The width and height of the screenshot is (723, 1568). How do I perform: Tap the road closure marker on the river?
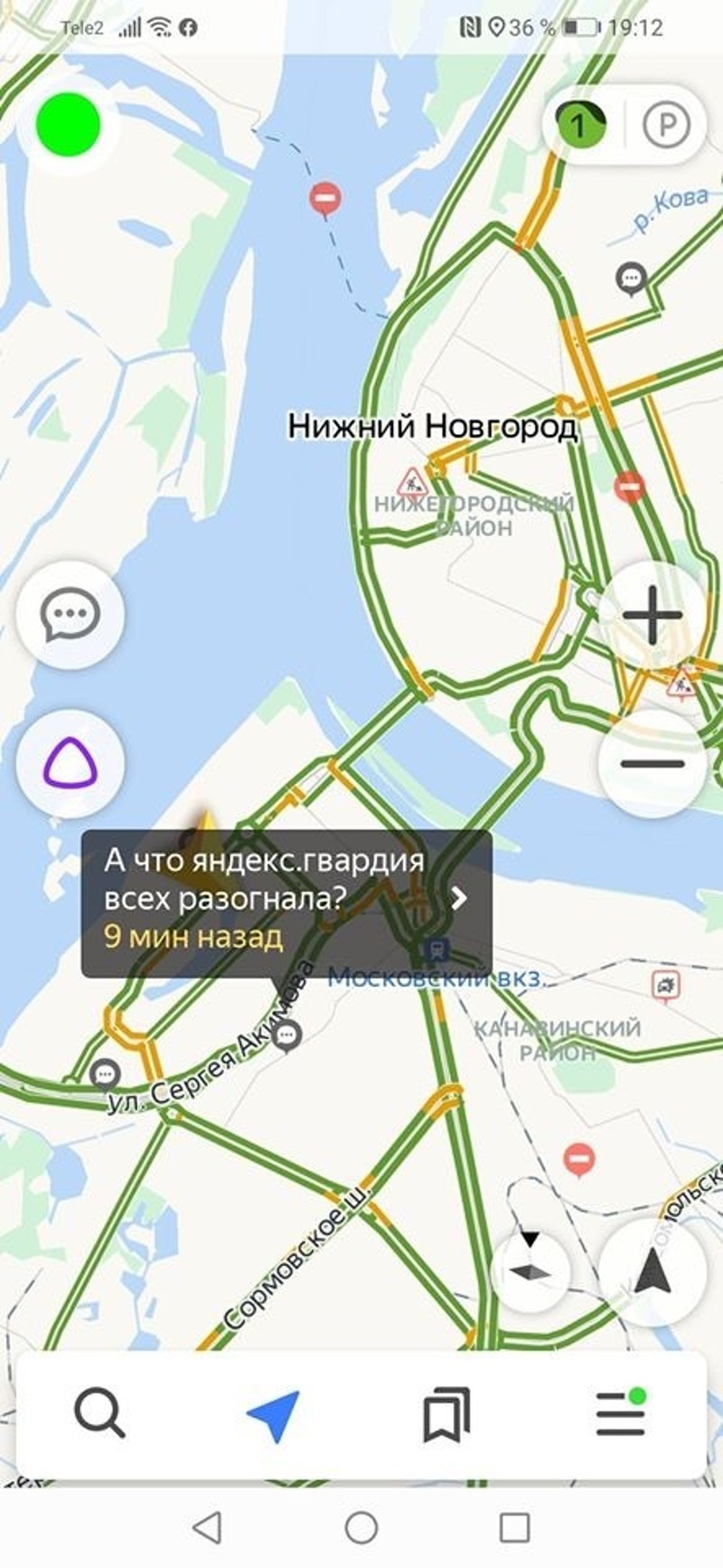325,196
